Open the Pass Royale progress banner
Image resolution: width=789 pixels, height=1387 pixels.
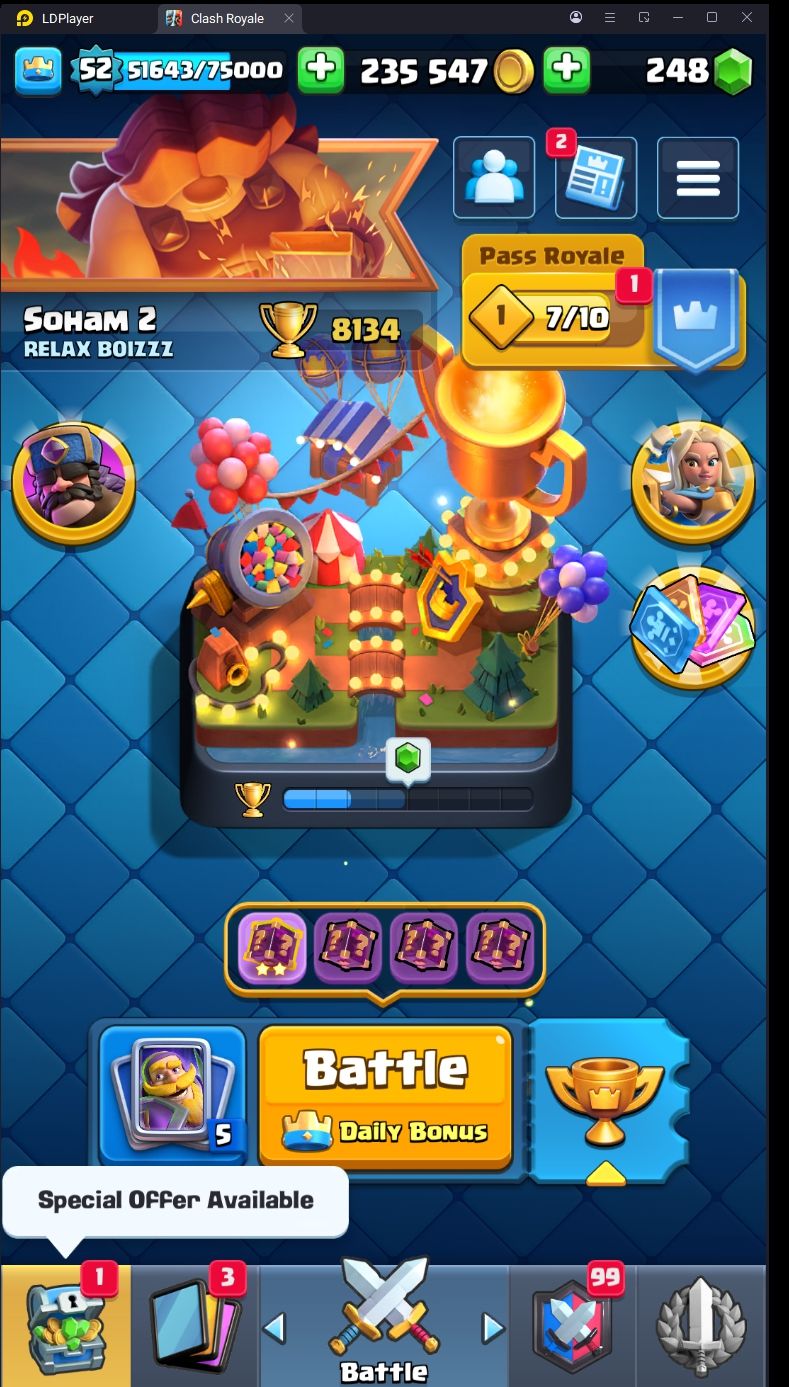click(603, 305)
